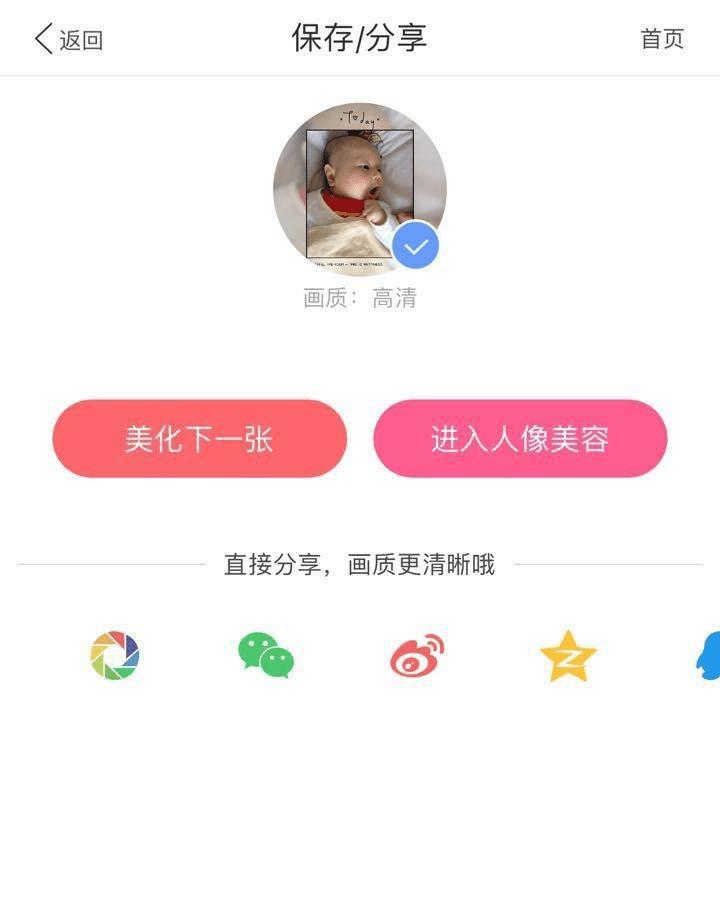The image size is (720, 900).
Task: Share the photo to QQ penguin
Action: [x=709, y=656]
